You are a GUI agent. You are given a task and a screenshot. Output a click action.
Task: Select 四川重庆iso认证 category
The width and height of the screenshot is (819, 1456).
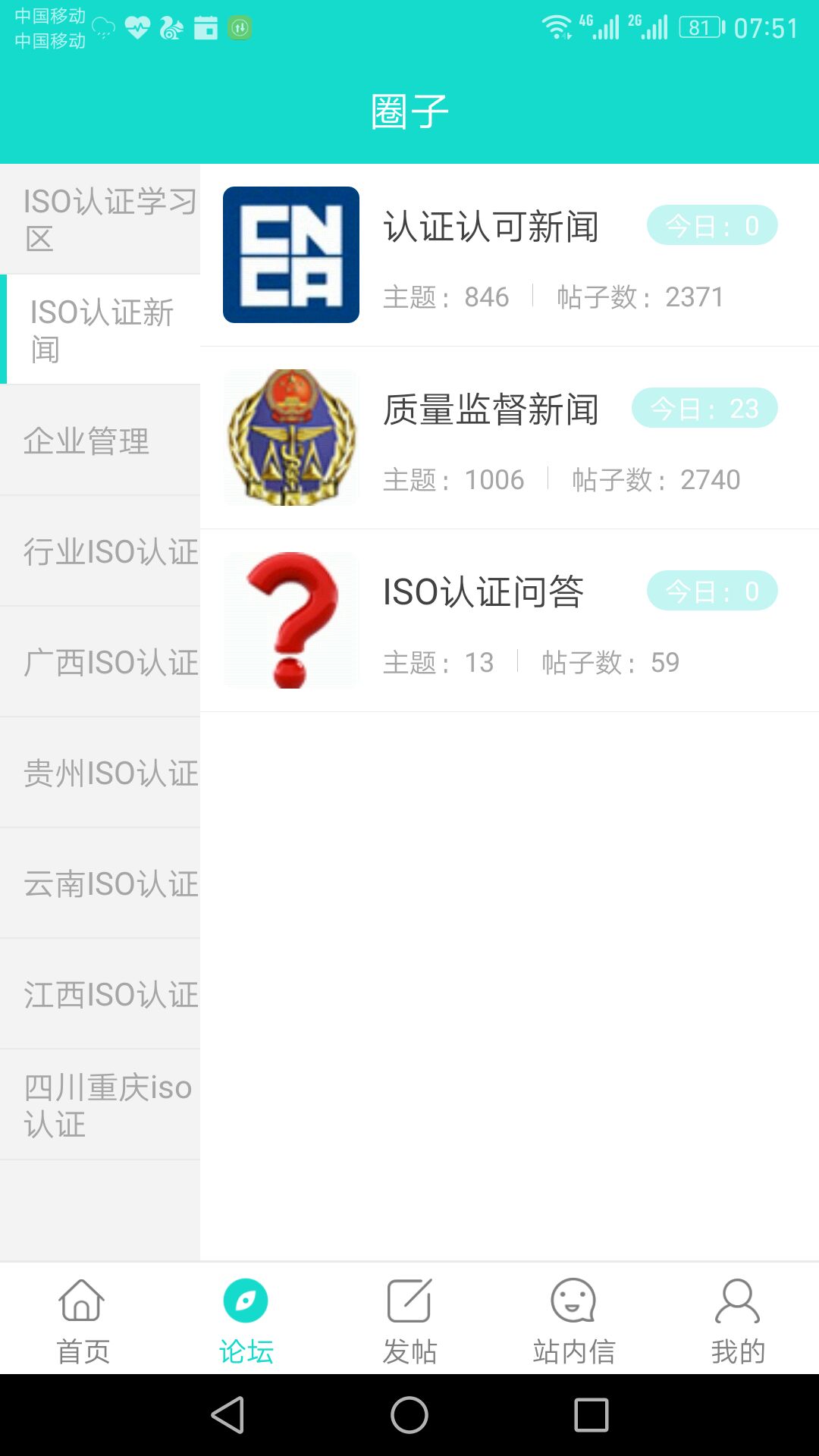[100, 1105]
